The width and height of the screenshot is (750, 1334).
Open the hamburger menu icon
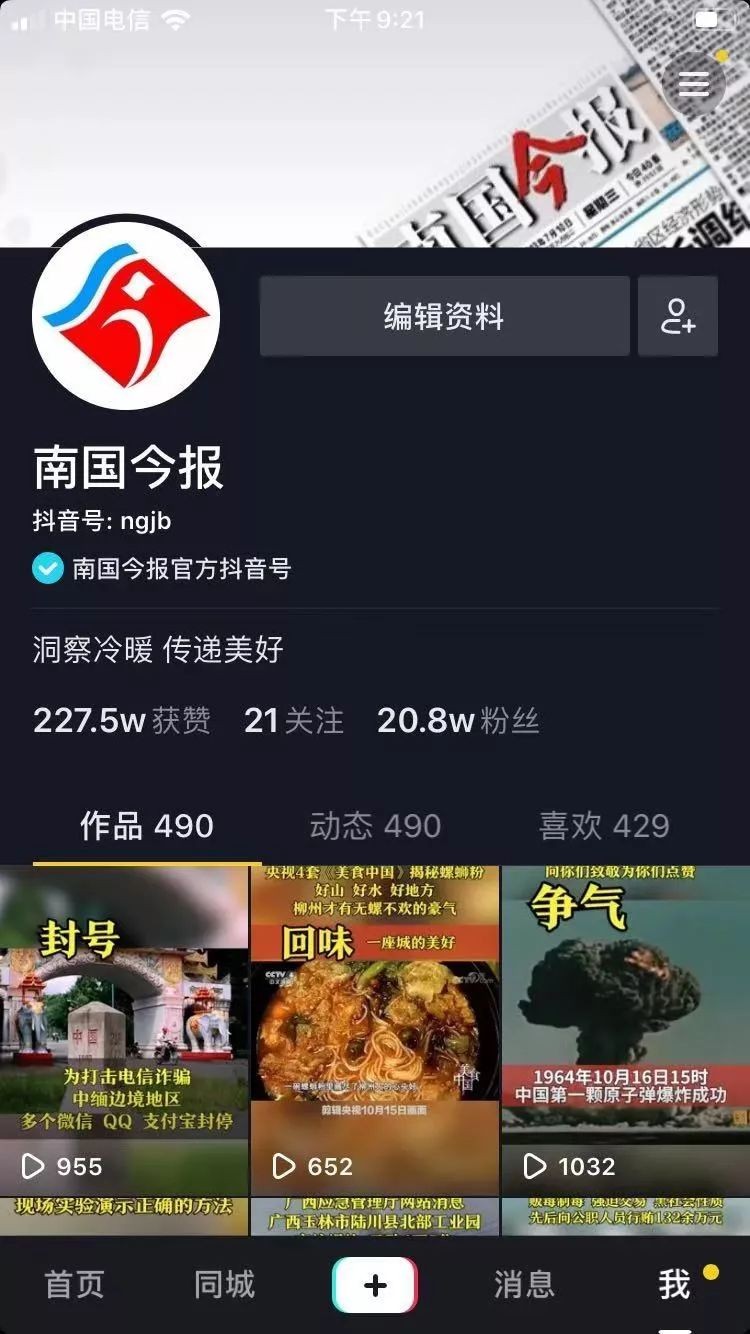693,84
